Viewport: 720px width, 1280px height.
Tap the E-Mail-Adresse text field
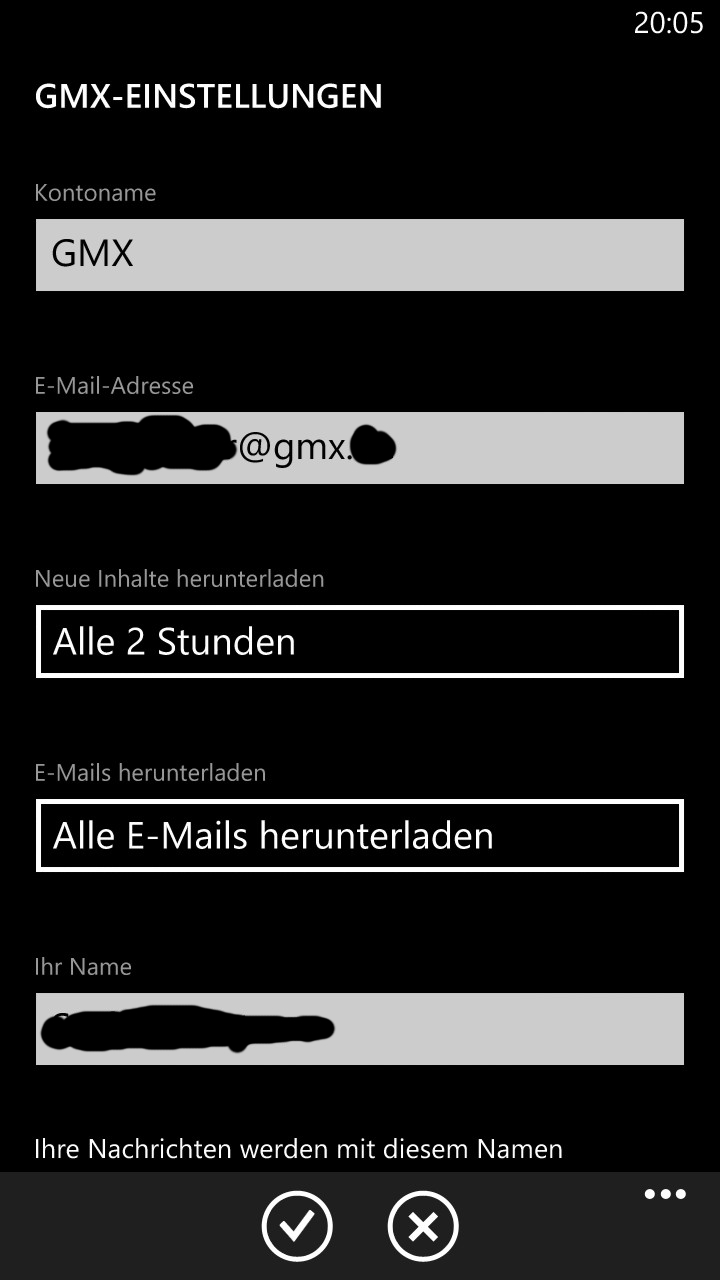pos(360,448)
